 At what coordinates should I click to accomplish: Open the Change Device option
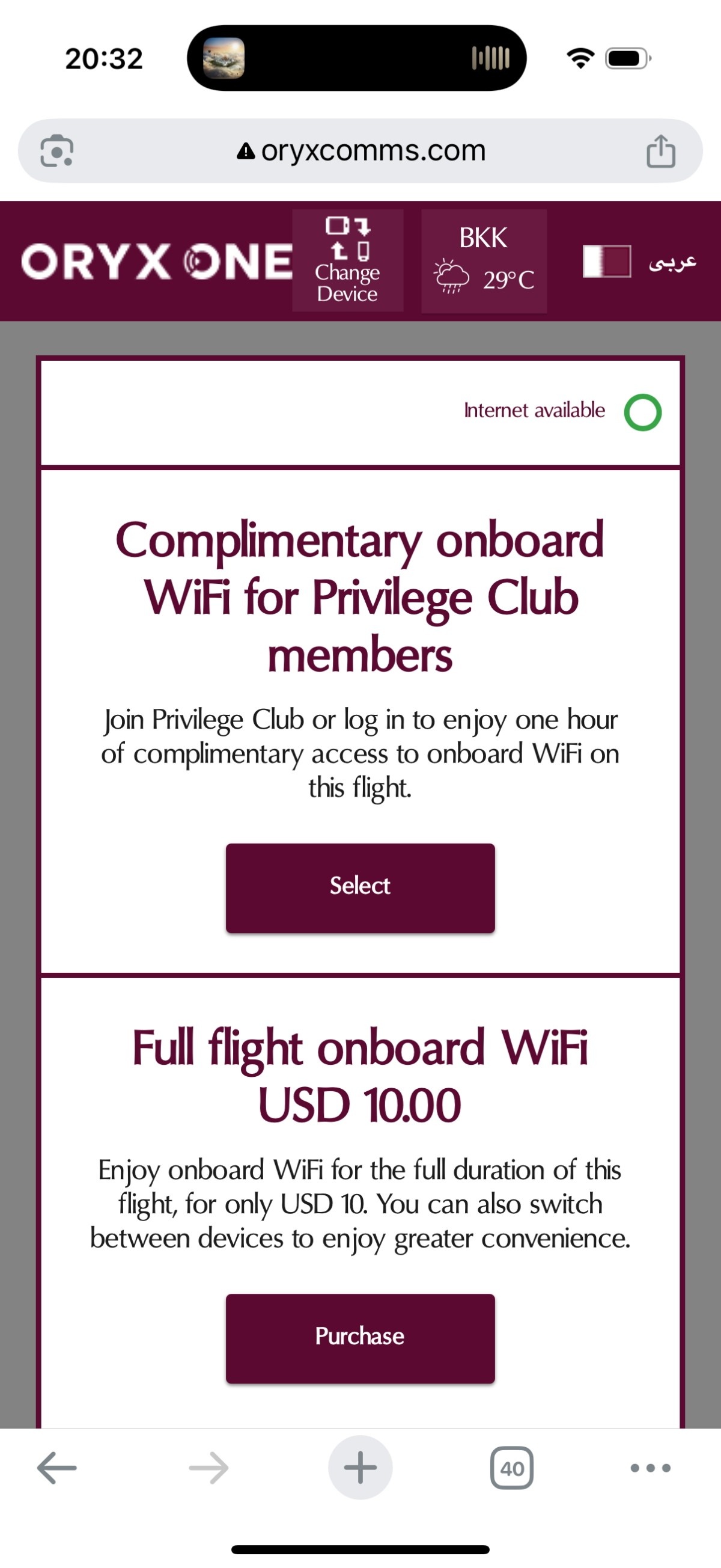pyautogui.click(x=347, y=261)
